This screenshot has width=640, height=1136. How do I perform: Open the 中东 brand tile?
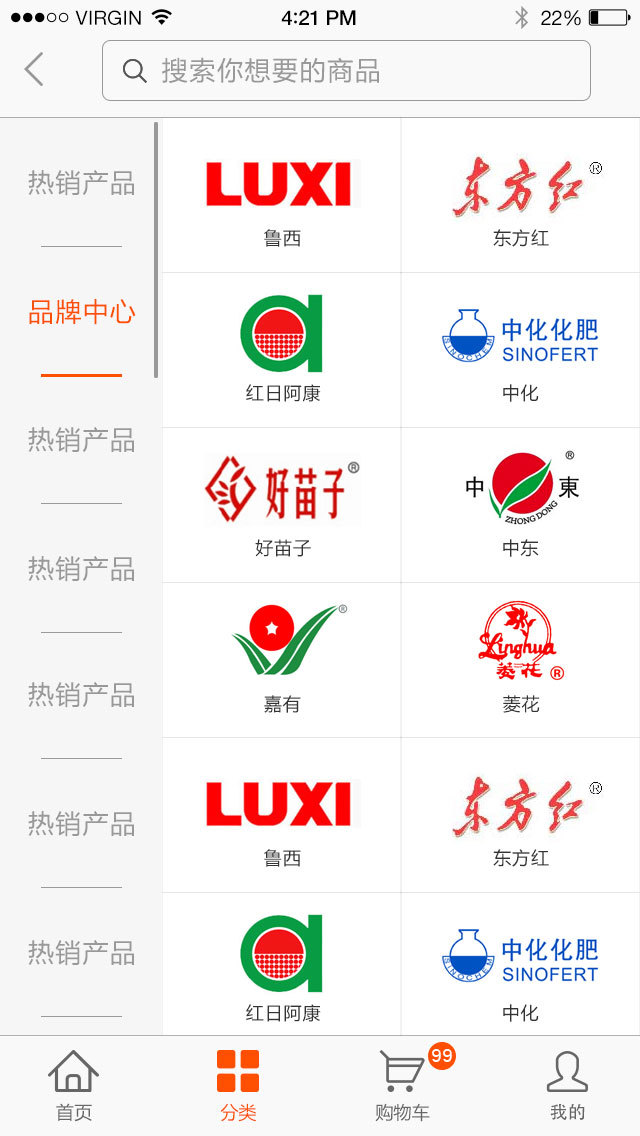tap(521, 505)
